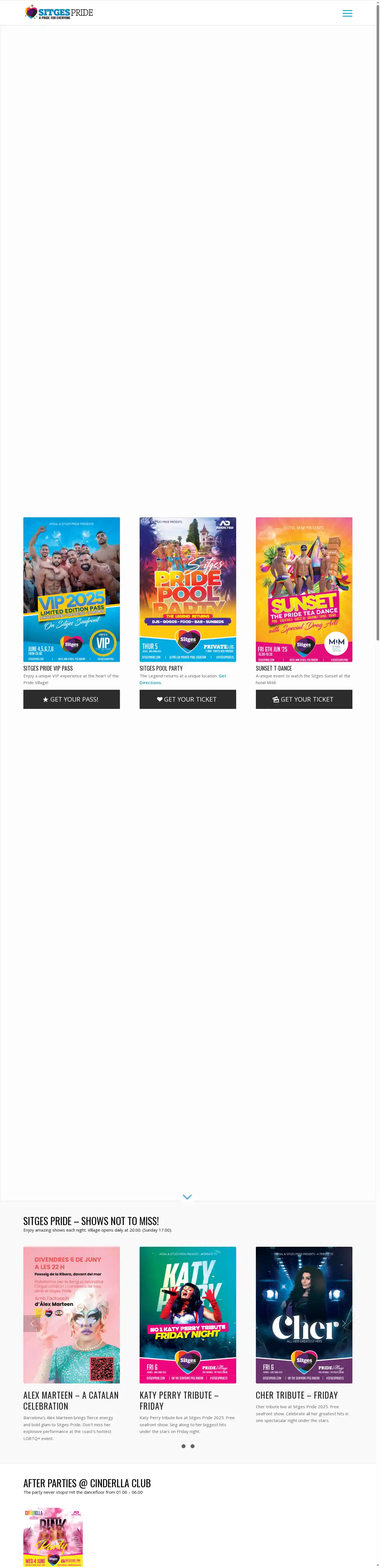
Task: Open the Cher Tribute Friday card
Action: click(x=297, y=1395)
